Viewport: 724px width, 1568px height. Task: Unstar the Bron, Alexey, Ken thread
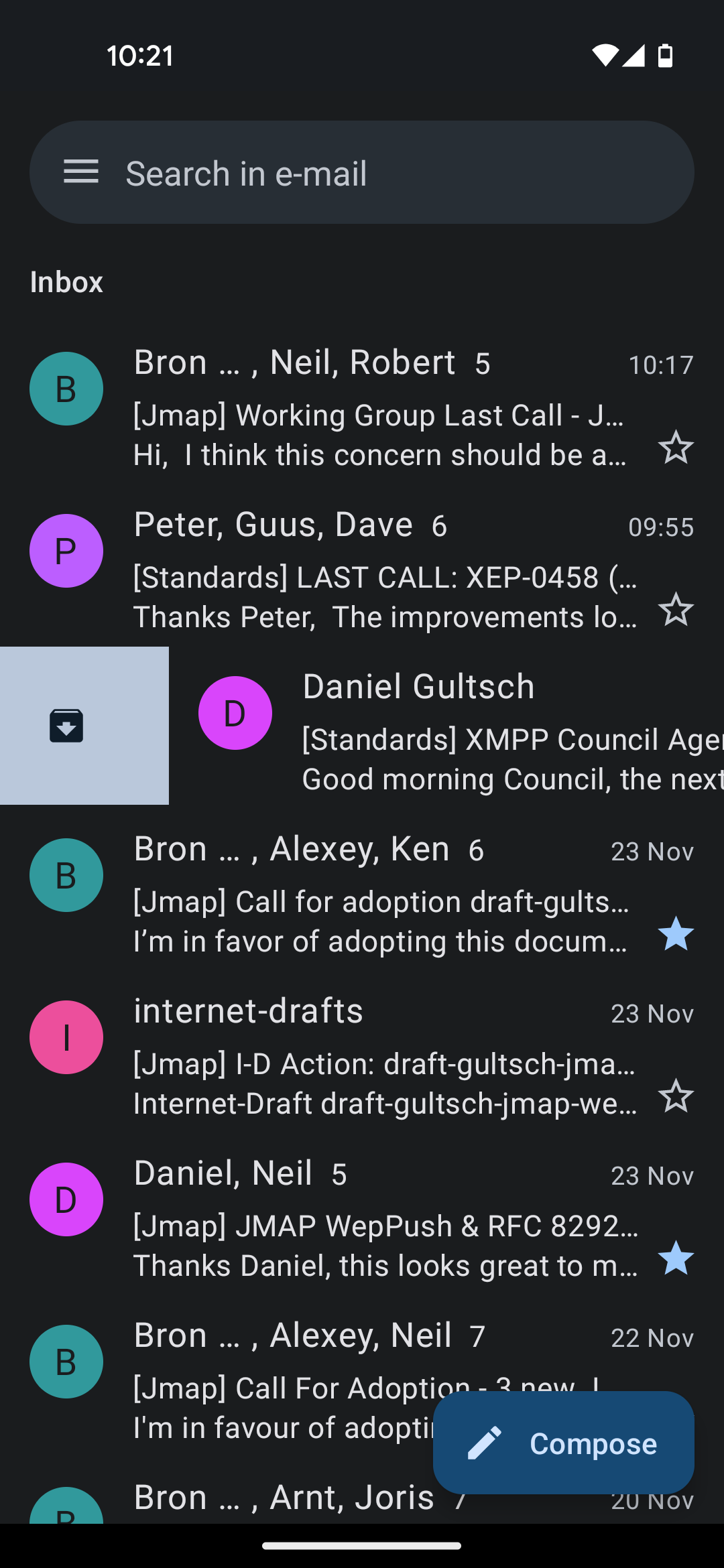[675, 934]
